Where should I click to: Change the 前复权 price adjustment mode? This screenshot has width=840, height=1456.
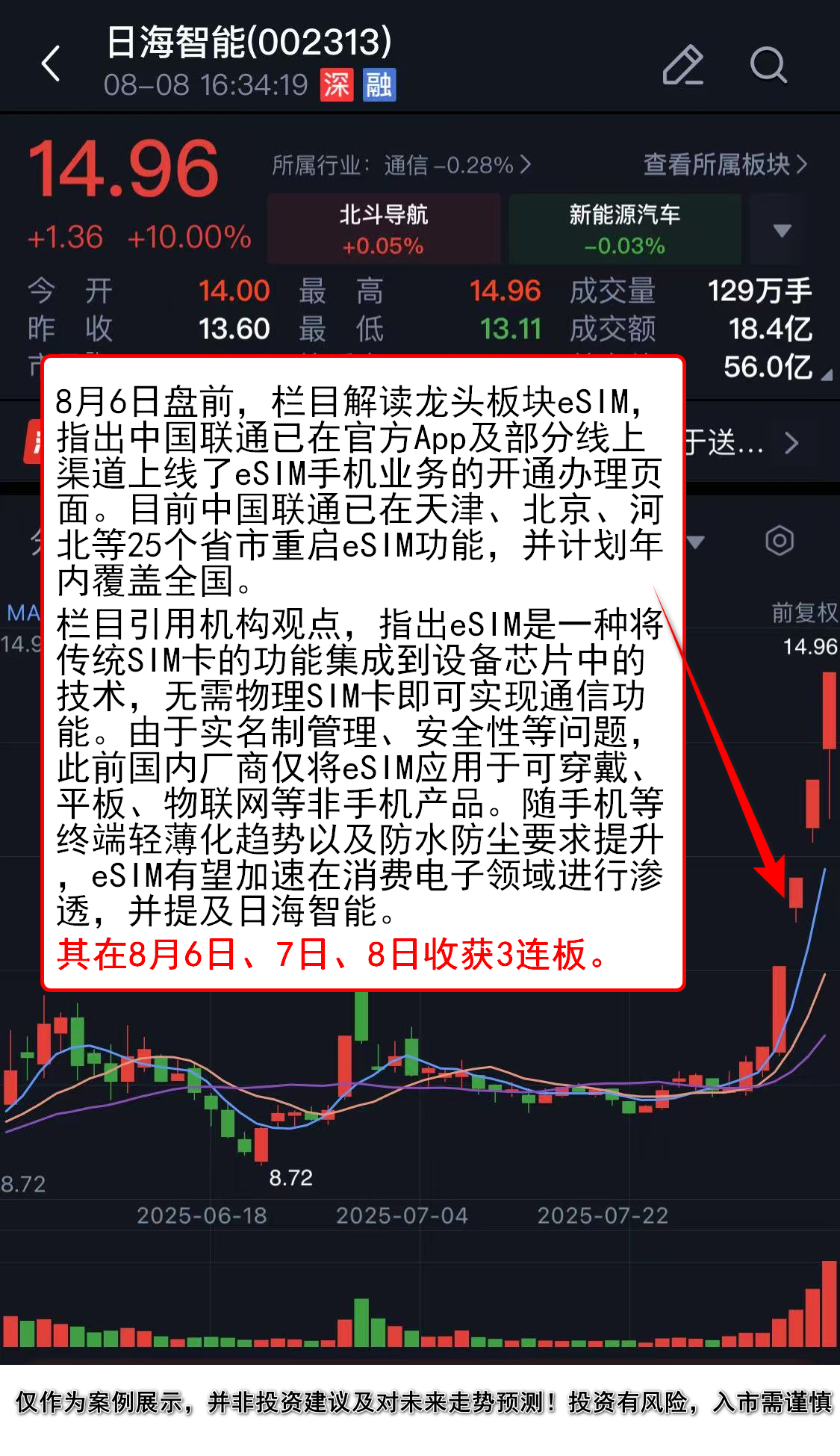tap(804, 613)
